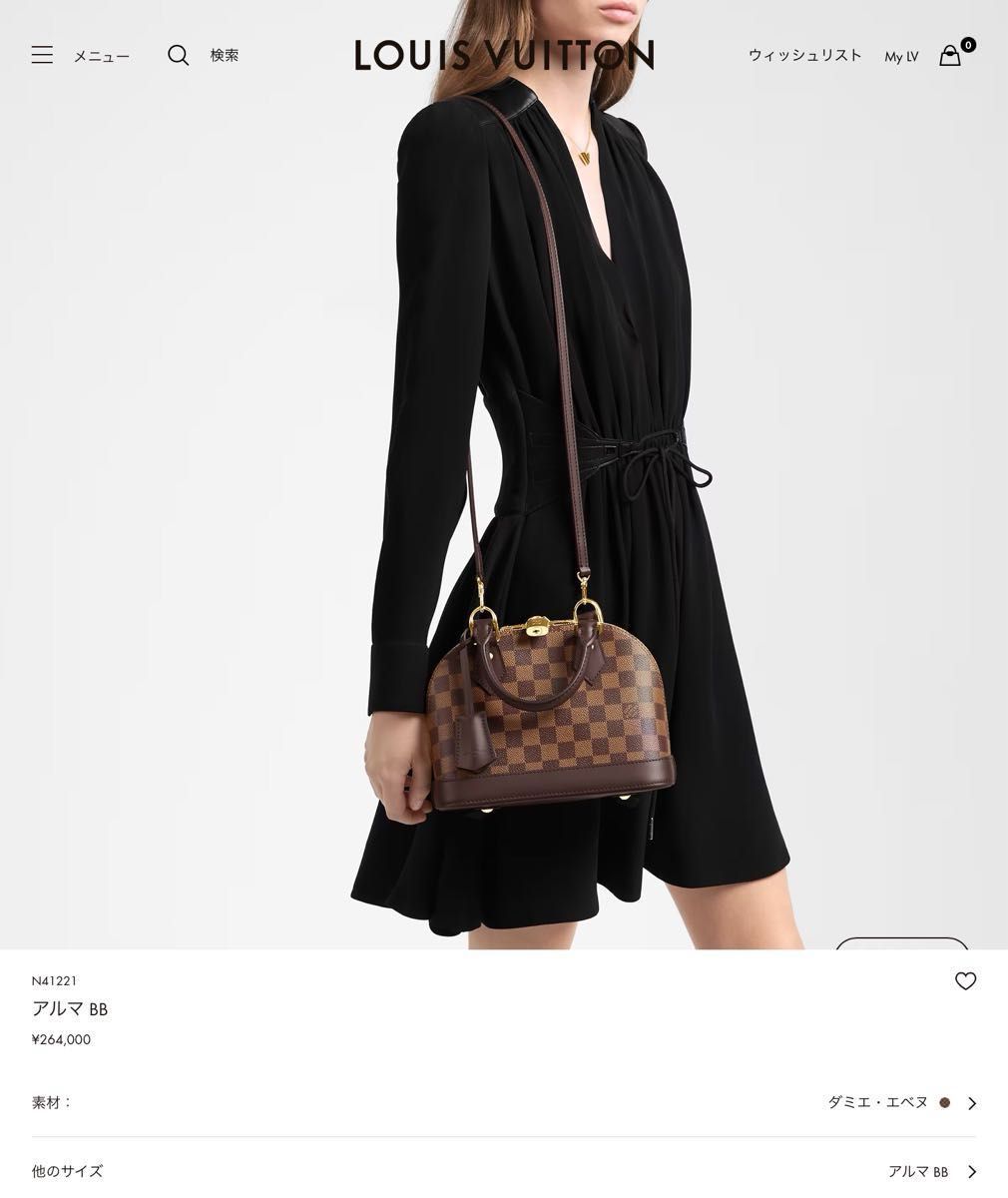
Task: Add アルマ BB to wishlist heart
Action: click(965, 981)
